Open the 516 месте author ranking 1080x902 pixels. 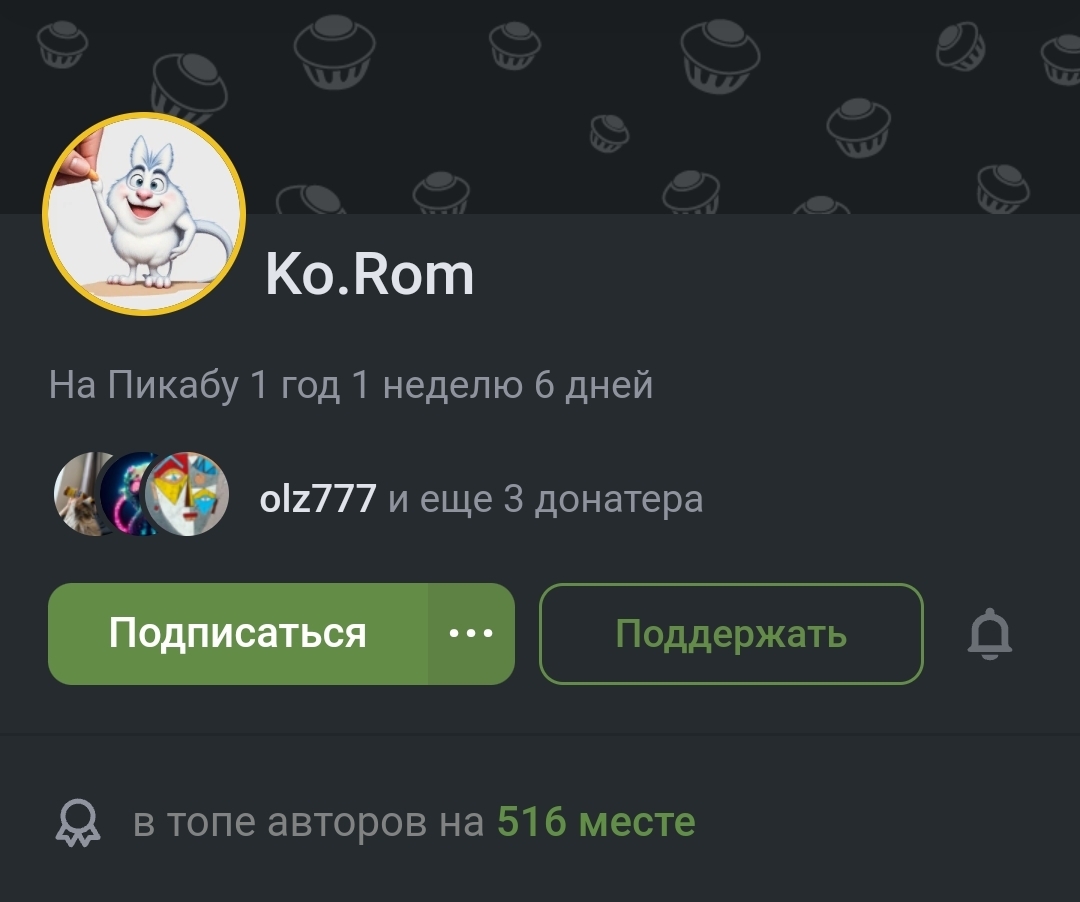[x=596, y=823]
